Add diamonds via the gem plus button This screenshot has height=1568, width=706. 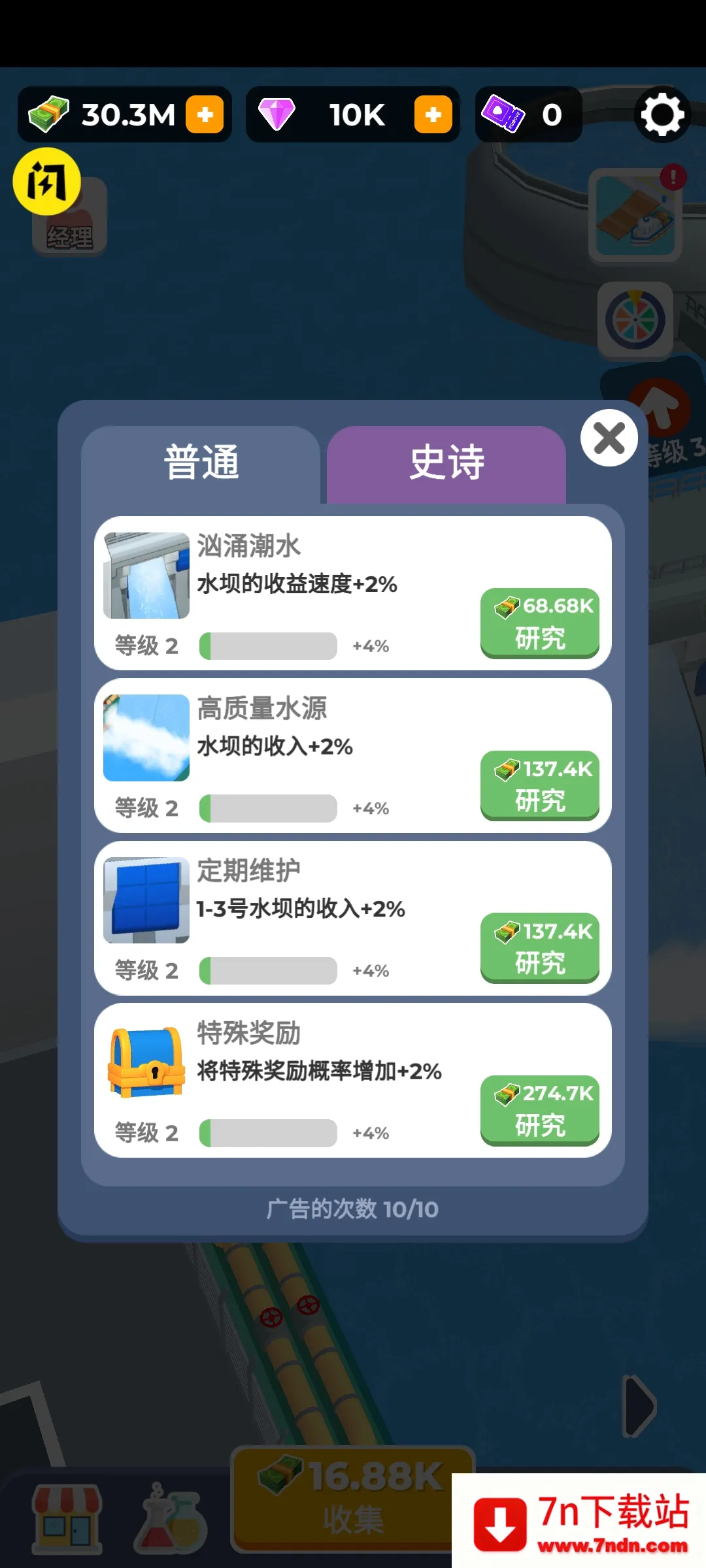(433, 114)
